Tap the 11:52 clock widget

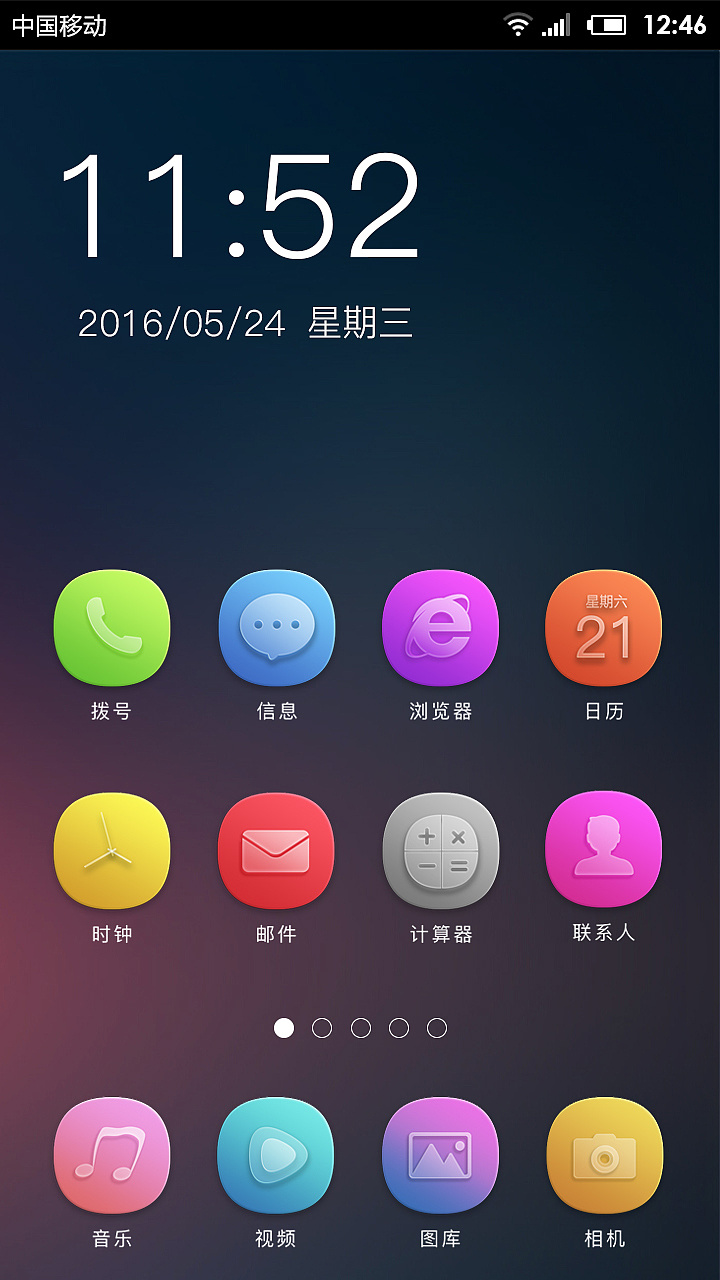point(240,207)
